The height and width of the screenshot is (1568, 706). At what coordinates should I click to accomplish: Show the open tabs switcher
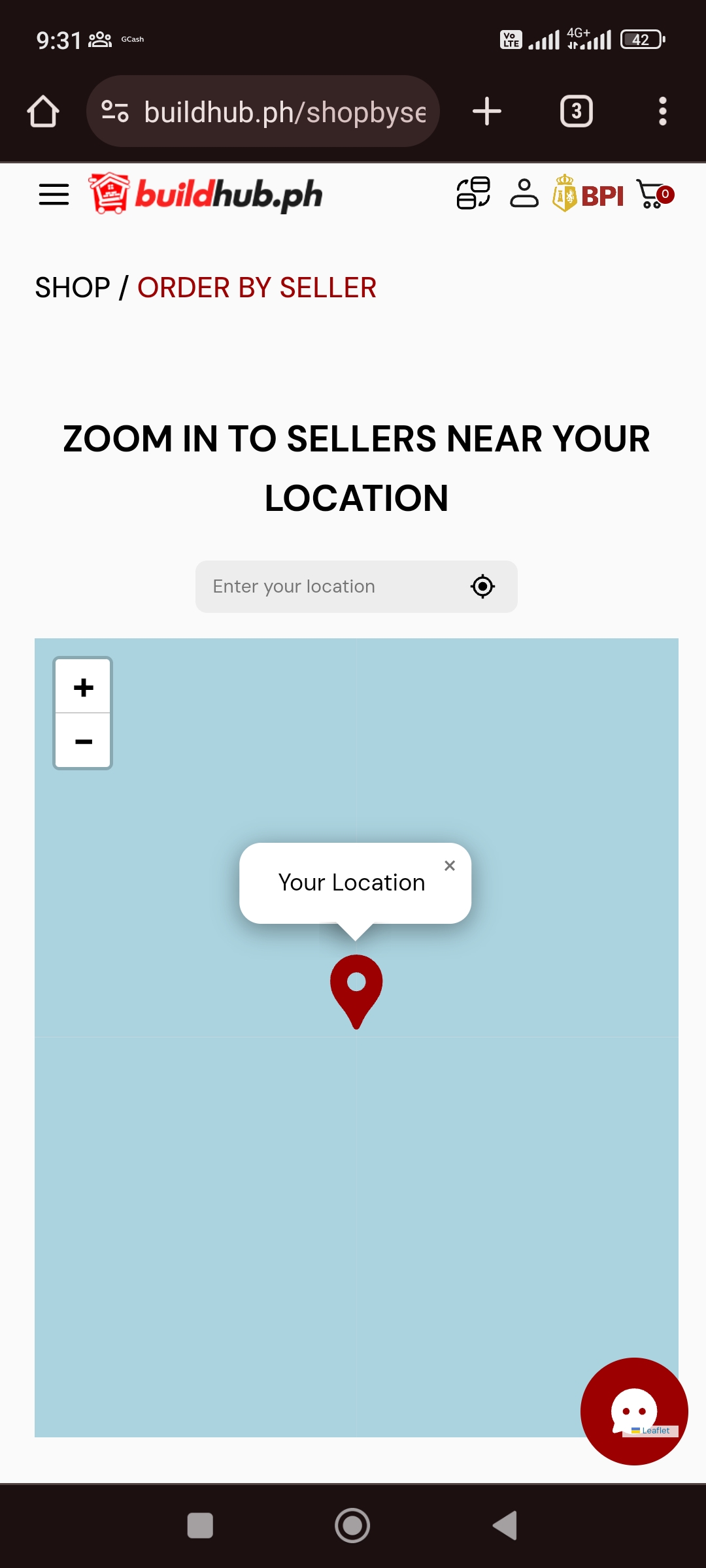tap(576, 112)
